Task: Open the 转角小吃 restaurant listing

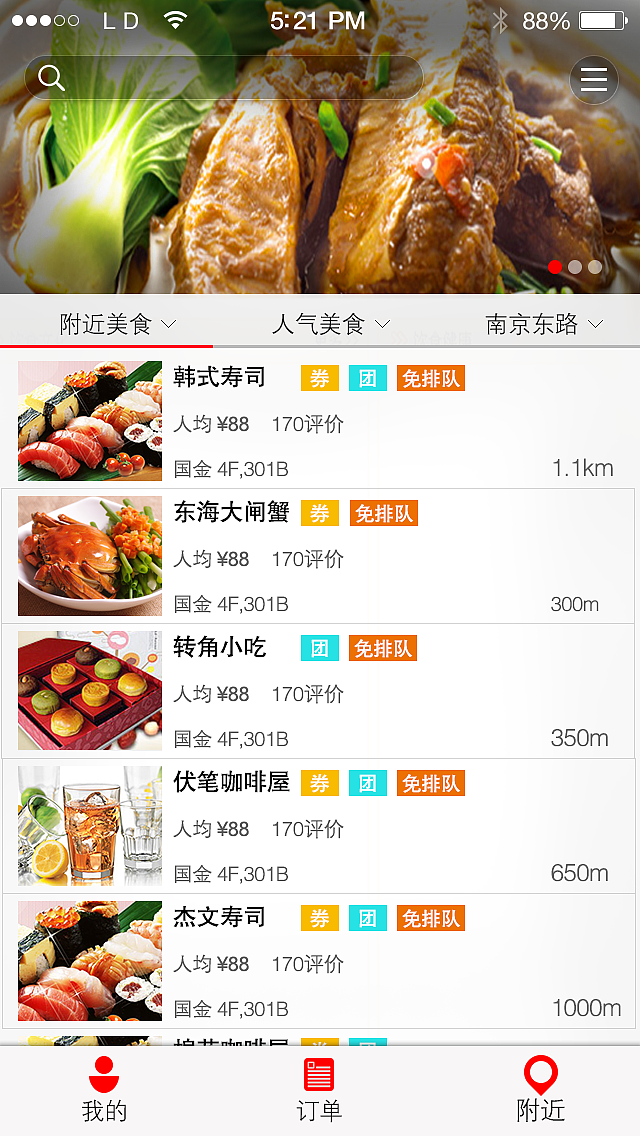Action: point(320,691)
